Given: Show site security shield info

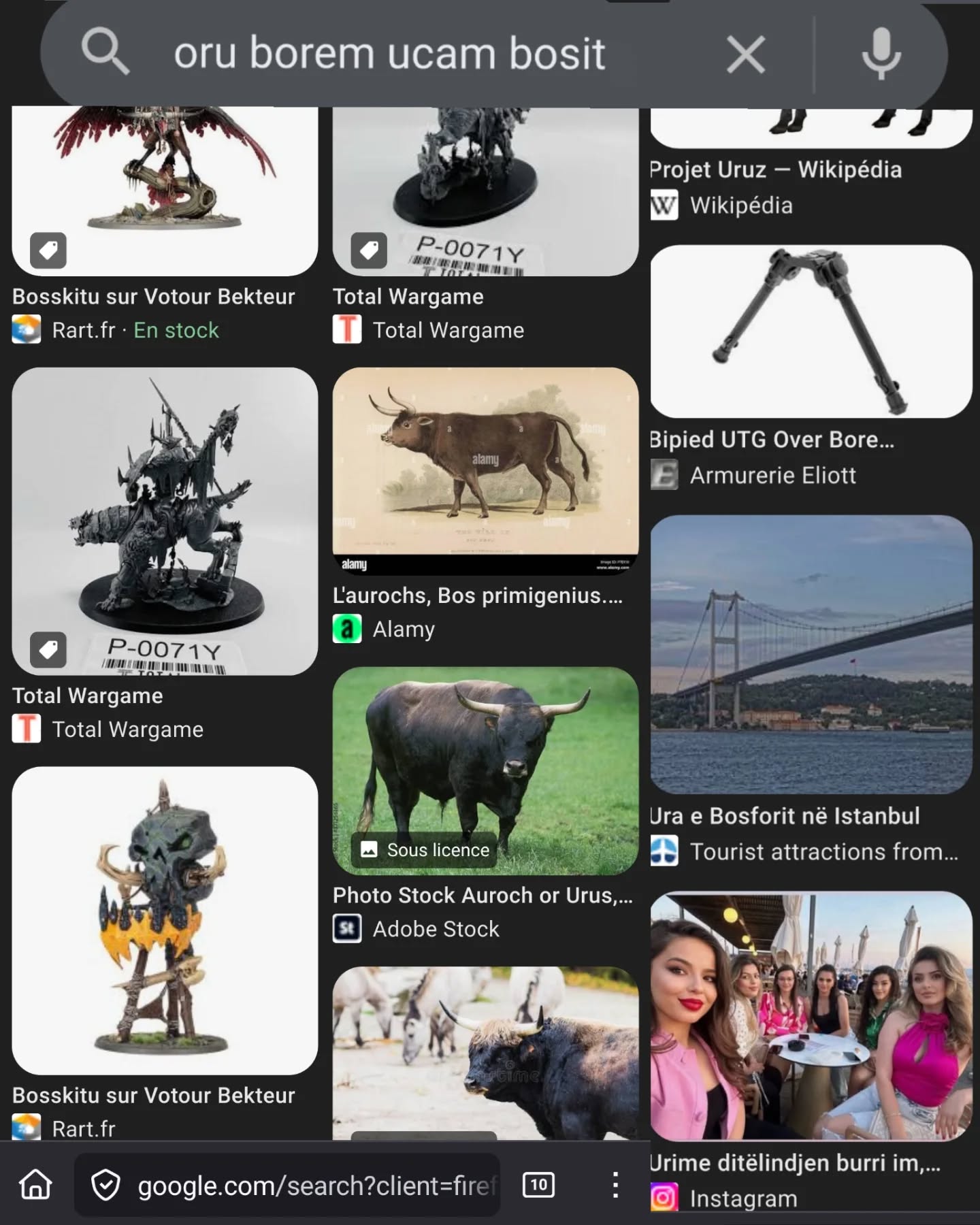Looking at the screenshot, I should [x=105, y=1185].
